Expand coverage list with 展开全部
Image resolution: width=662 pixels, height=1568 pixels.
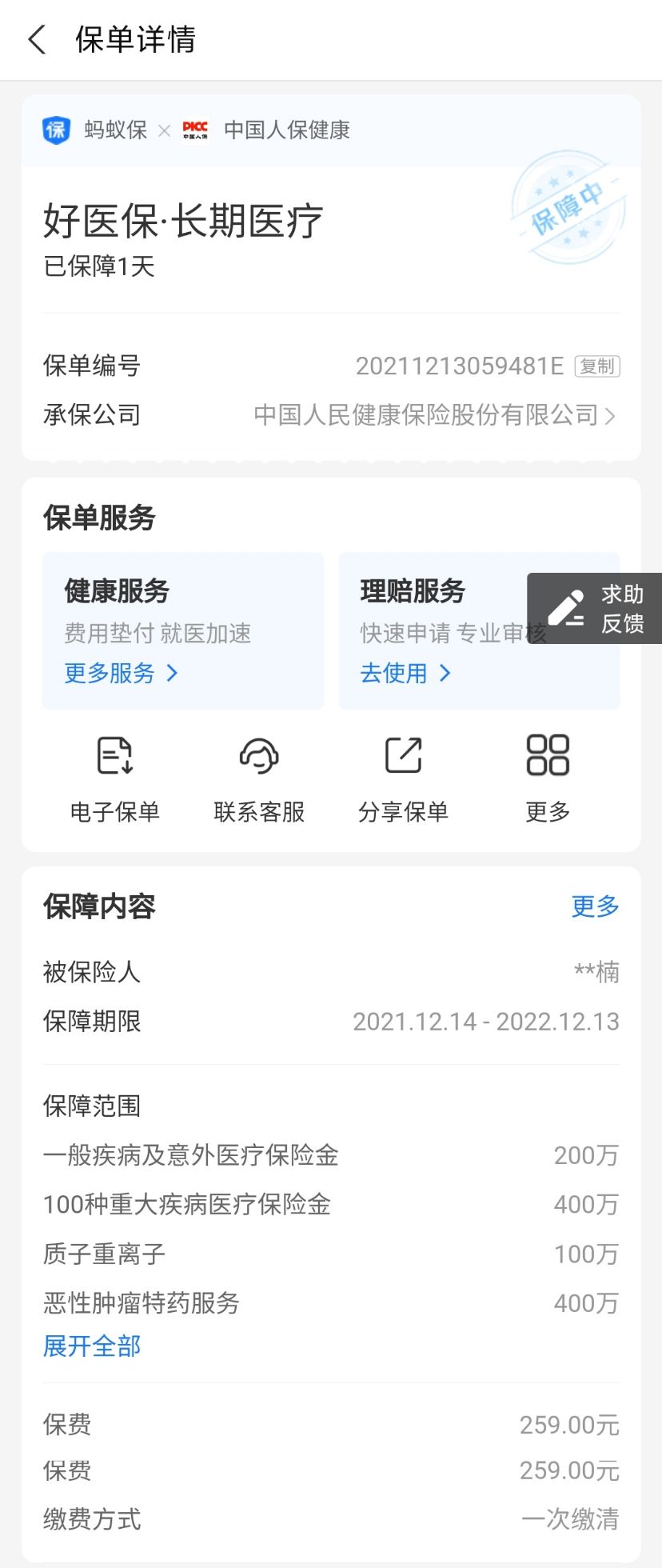click(92, 1346)
